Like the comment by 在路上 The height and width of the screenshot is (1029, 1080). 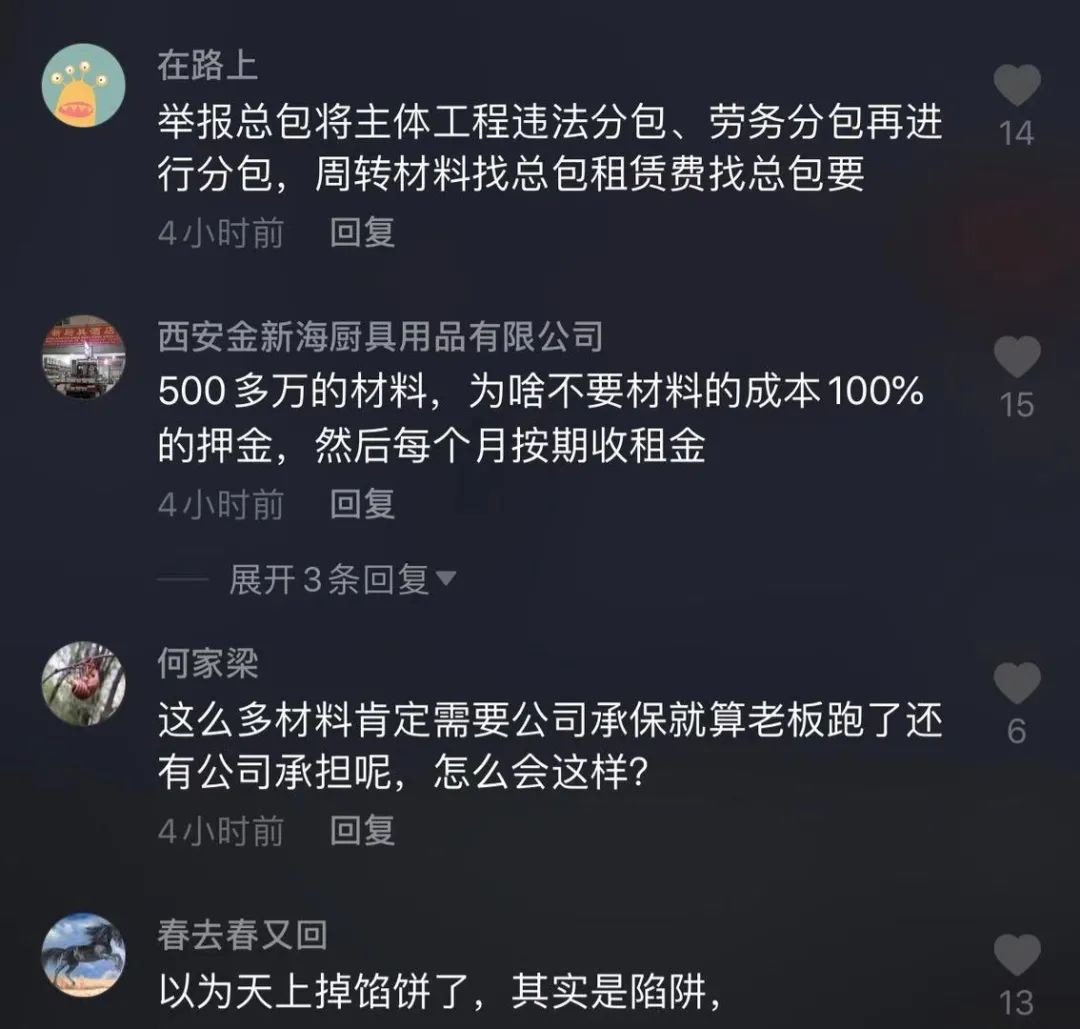(1017, 87)
